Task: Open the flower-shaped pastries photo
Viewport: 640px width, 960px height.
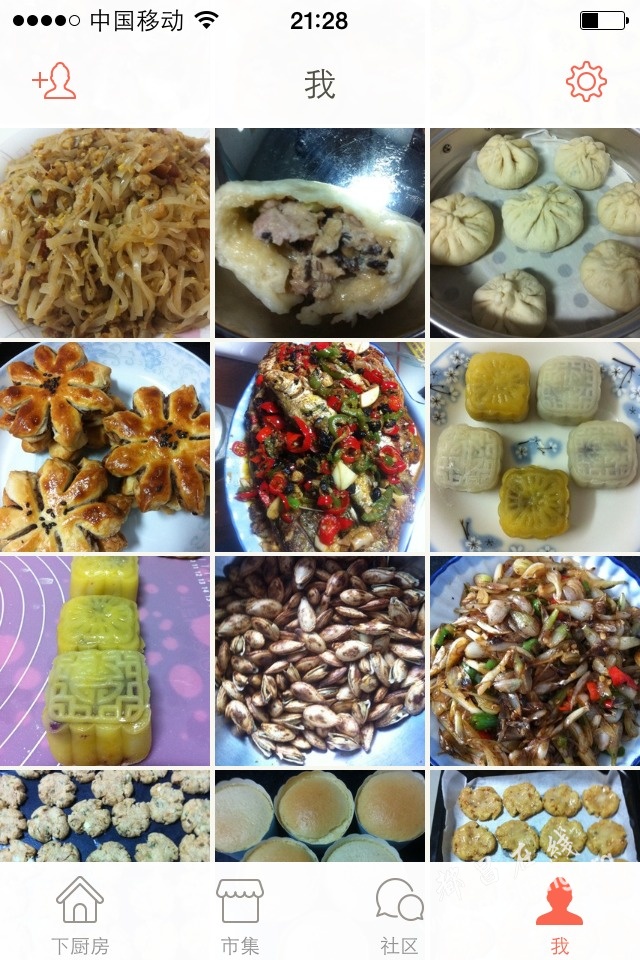Action: click(105, 447)
